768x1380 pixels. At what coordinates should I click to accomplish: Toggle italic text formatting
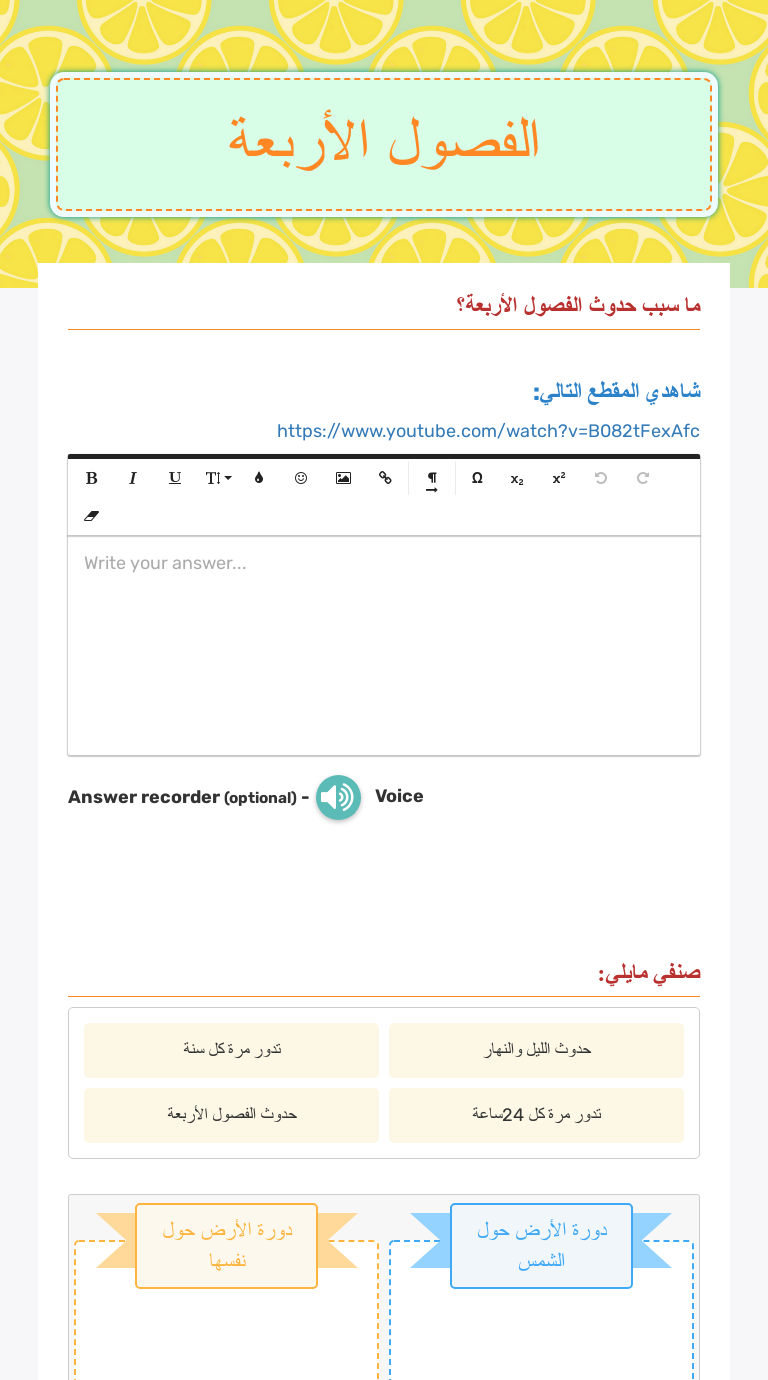click(x=133, y=478)
